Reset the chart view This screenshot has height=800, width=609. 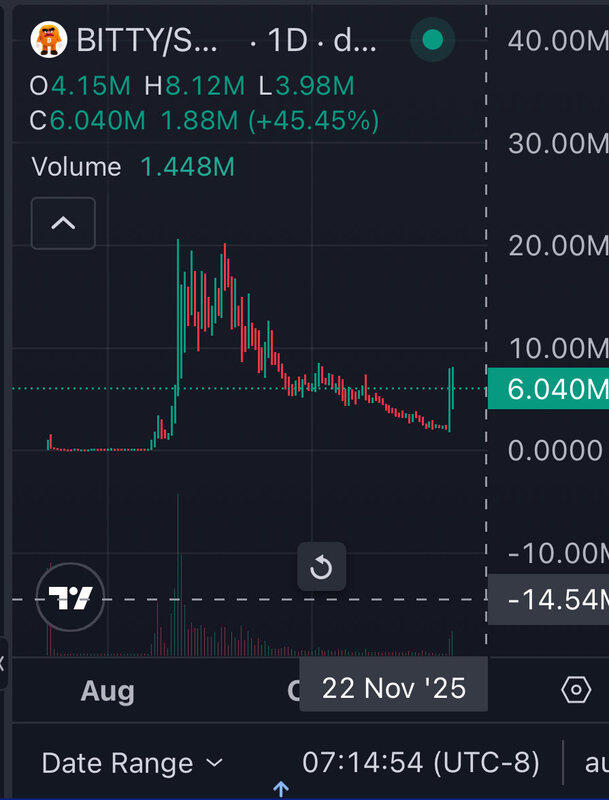coord(321,568)
